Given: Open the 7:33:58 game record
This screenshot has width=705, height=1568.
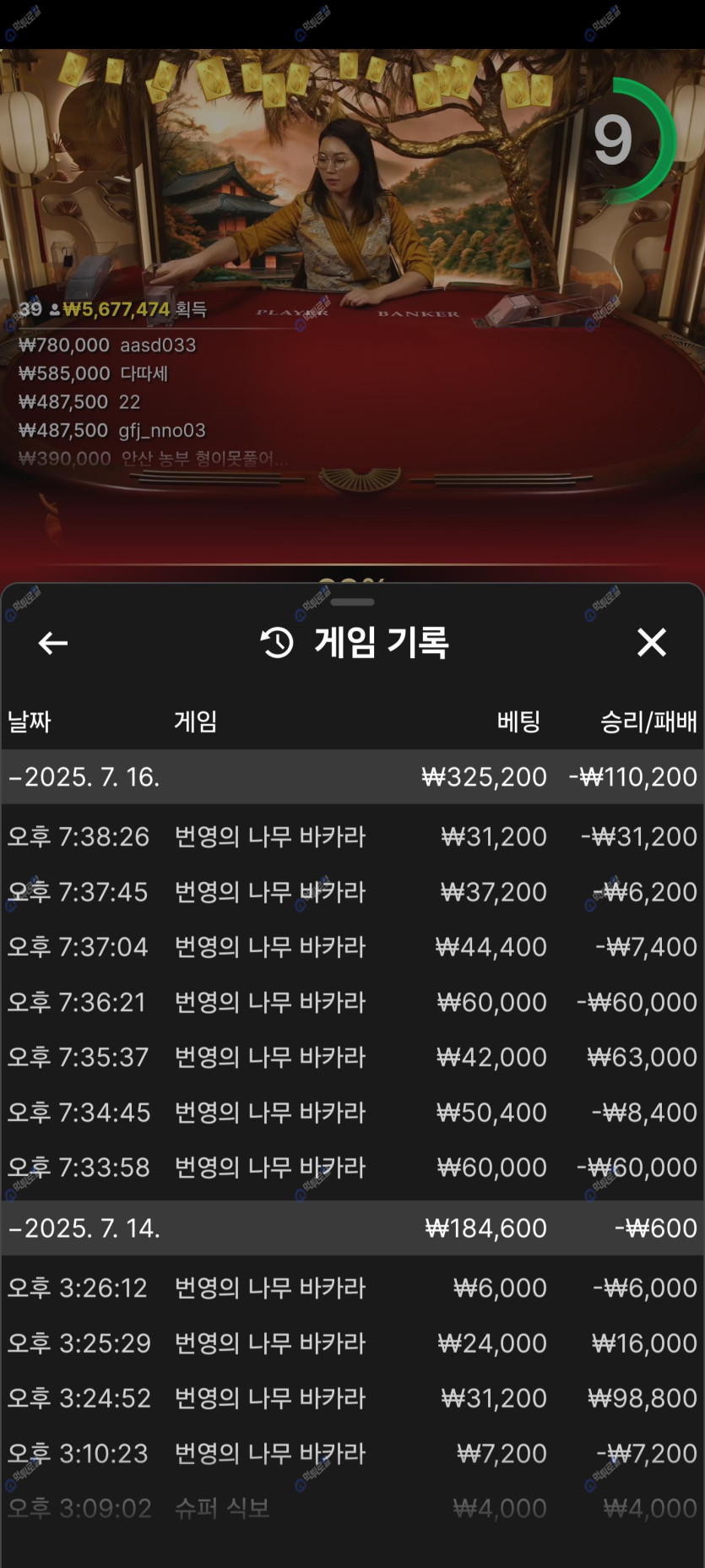Looking at the screenshot, I should pos(352,1167).
